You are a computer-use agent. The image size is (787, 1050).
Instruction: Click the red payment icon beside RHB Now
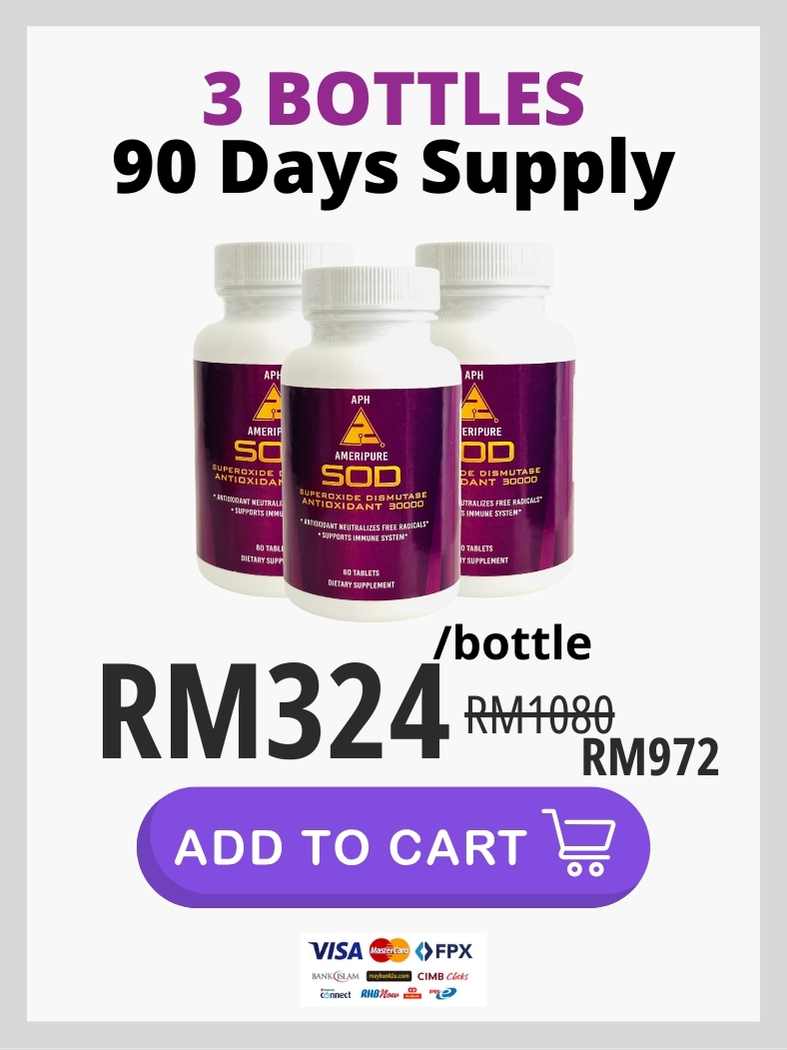pyautogui.click(x=413, y=991)
